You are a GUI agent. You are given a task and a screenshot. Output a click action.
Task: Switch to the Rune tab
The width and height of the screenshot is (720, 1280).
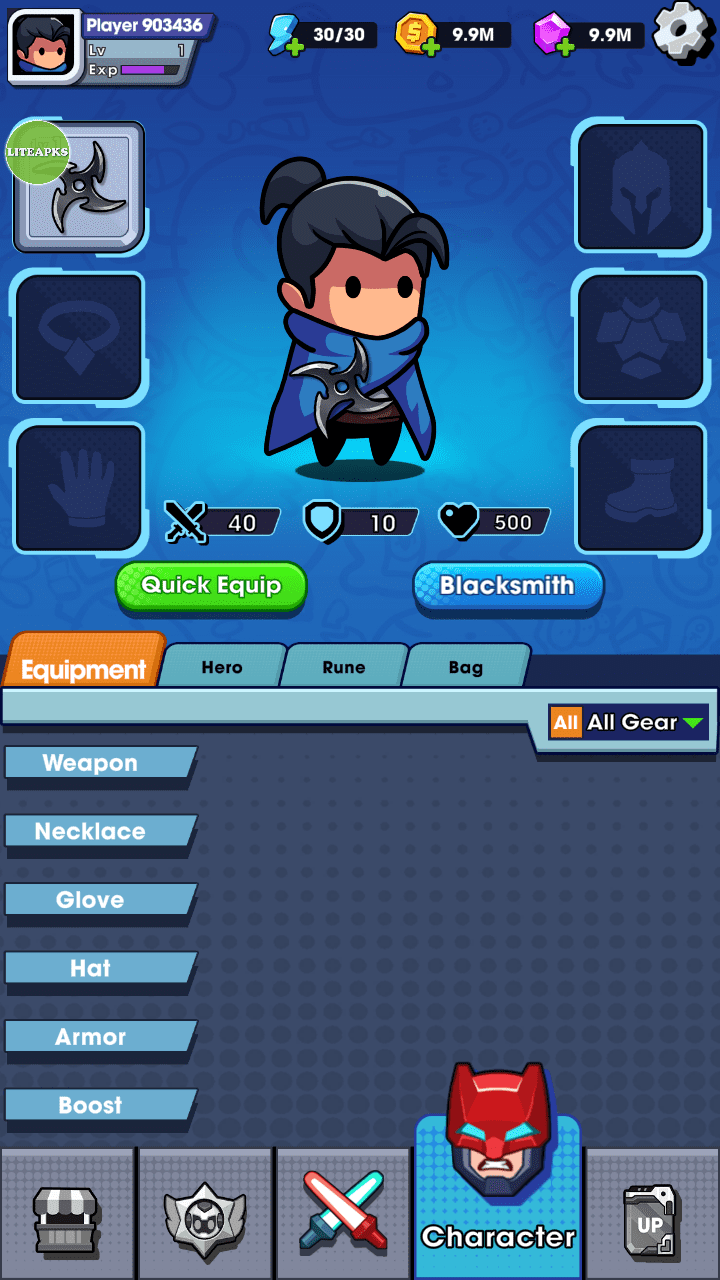tap(343, 667)
